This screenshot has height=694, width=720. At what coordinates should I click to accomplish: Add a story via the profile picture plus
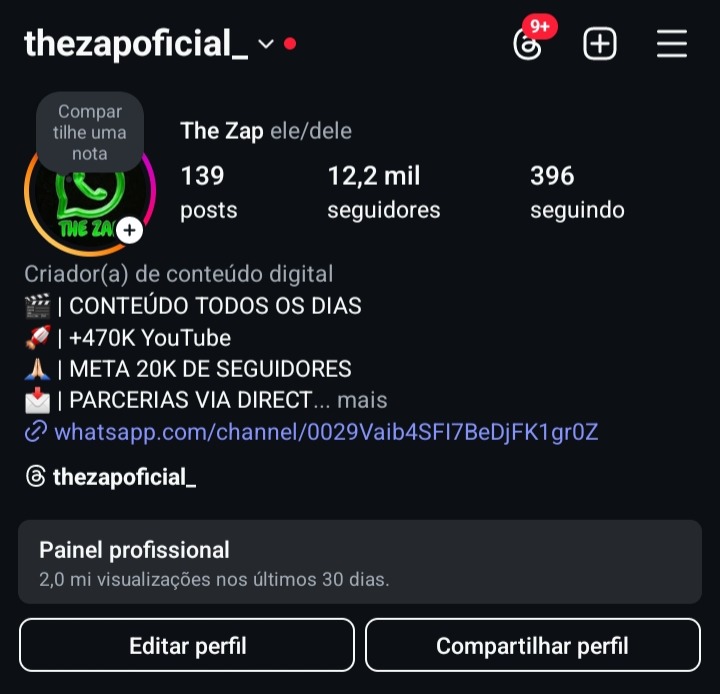tap(129, 231)
